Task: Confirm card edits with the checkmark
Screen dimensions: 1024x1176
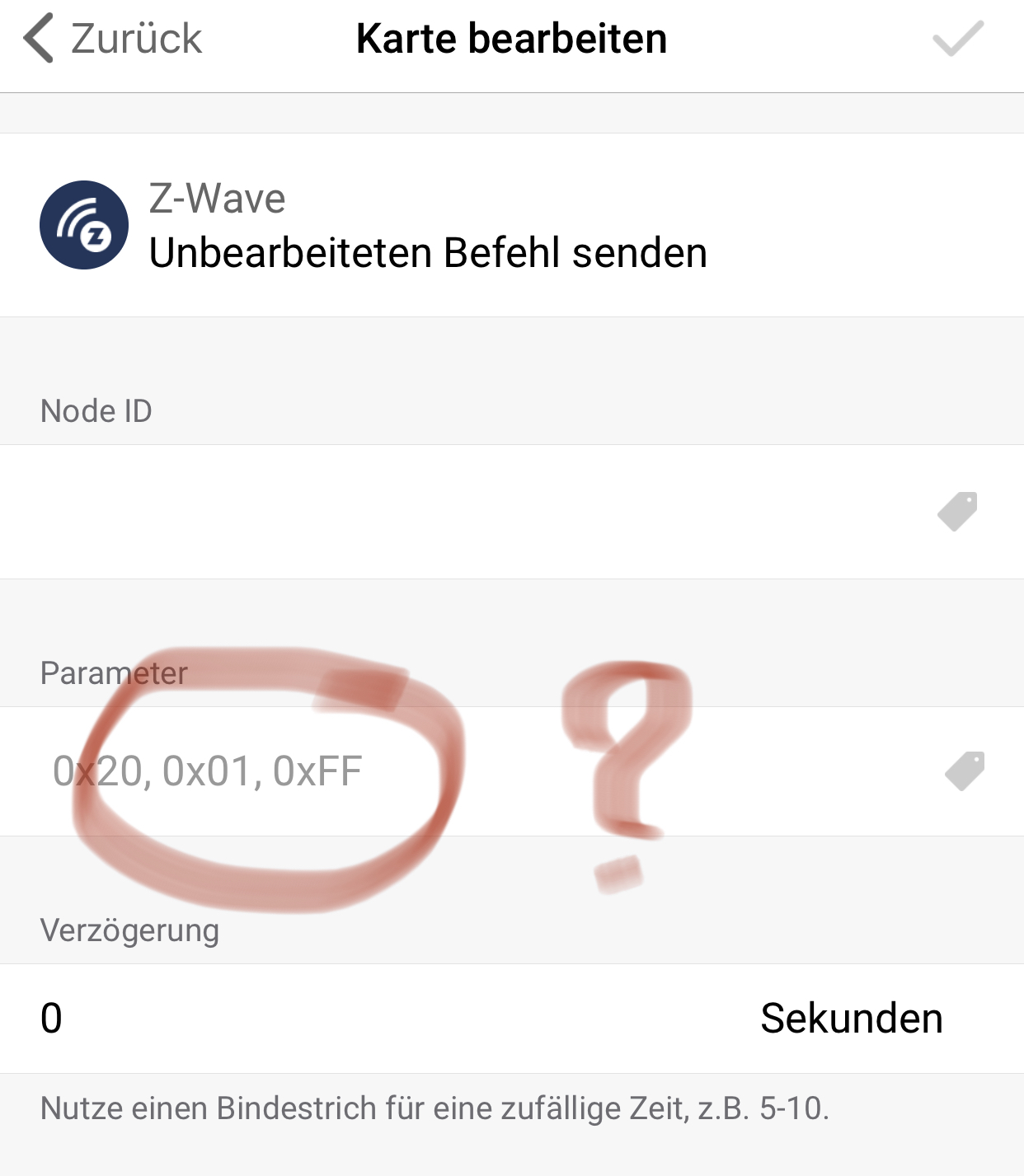Action: click(957, 39)
